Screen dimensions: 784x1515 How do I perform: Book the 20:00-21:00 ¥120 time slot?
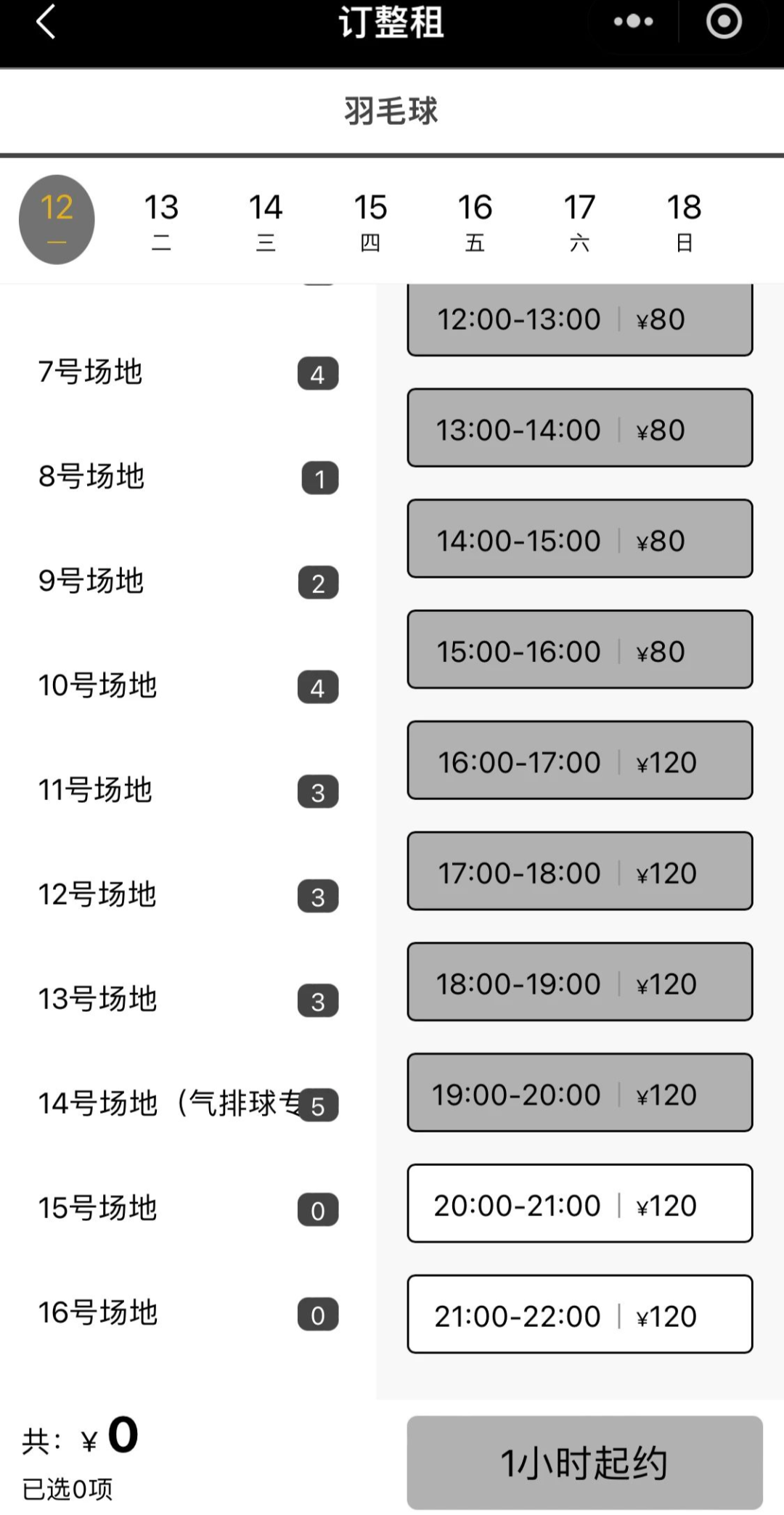(x=579, y=1204)
